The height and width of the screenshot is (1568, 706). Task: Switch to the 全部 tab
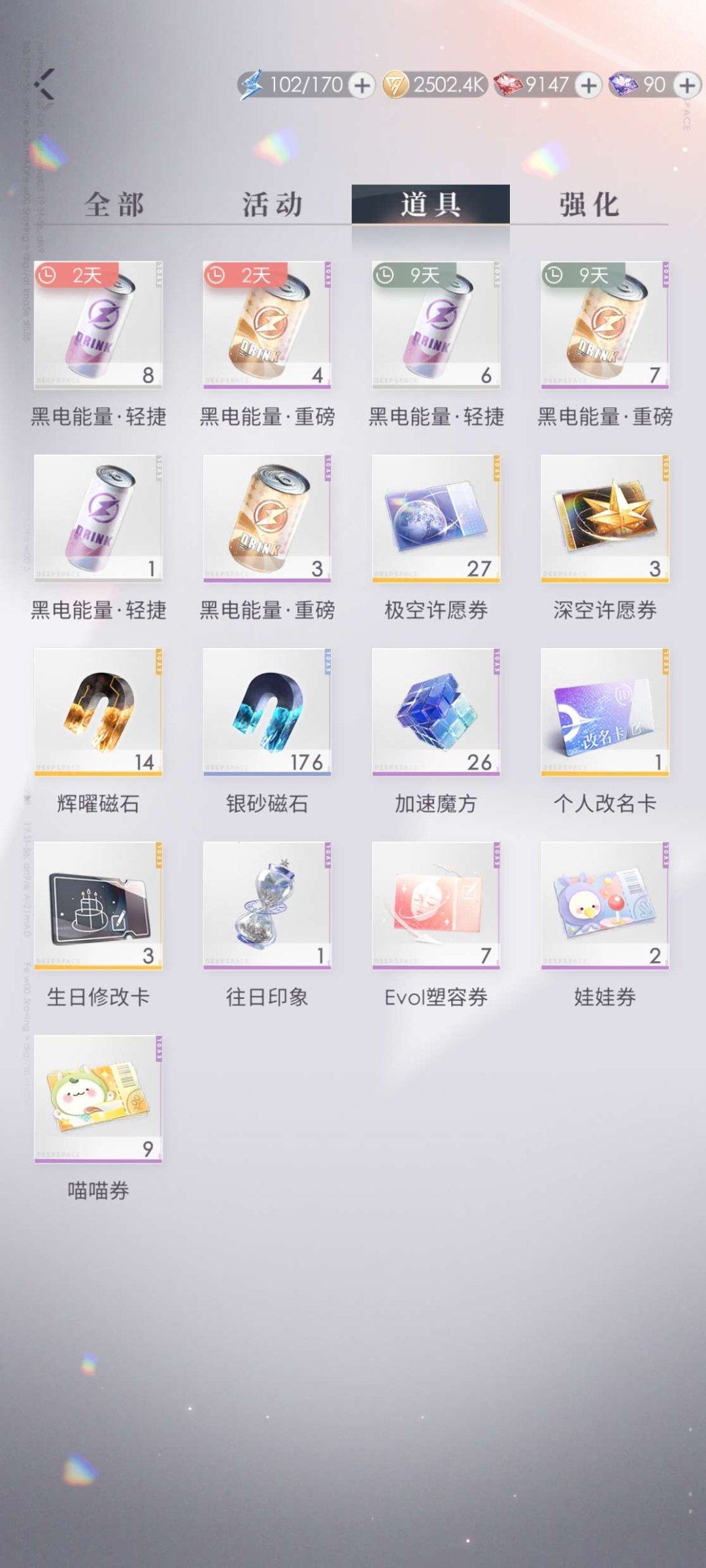[118, 204]
